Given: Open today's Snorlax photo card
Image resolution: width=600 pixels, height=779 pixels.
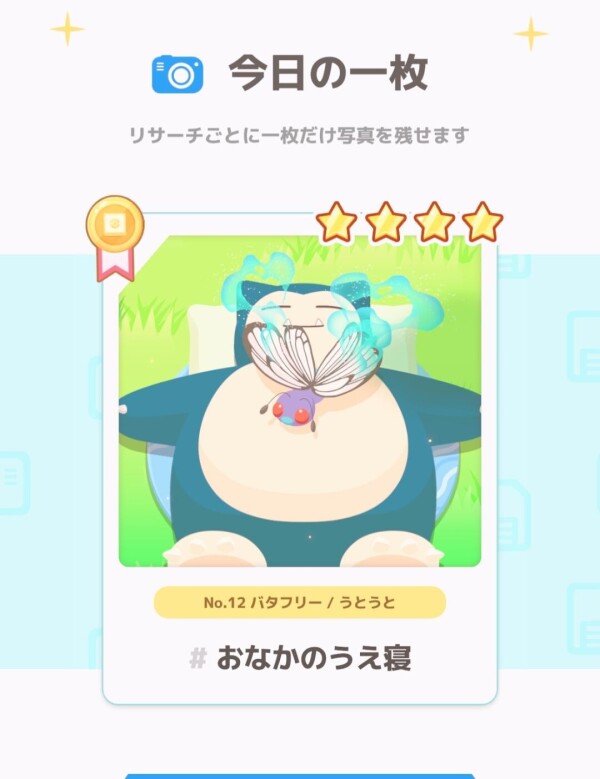Looking at the screenshot, I should pyautogui.click(x=300, y=400).
